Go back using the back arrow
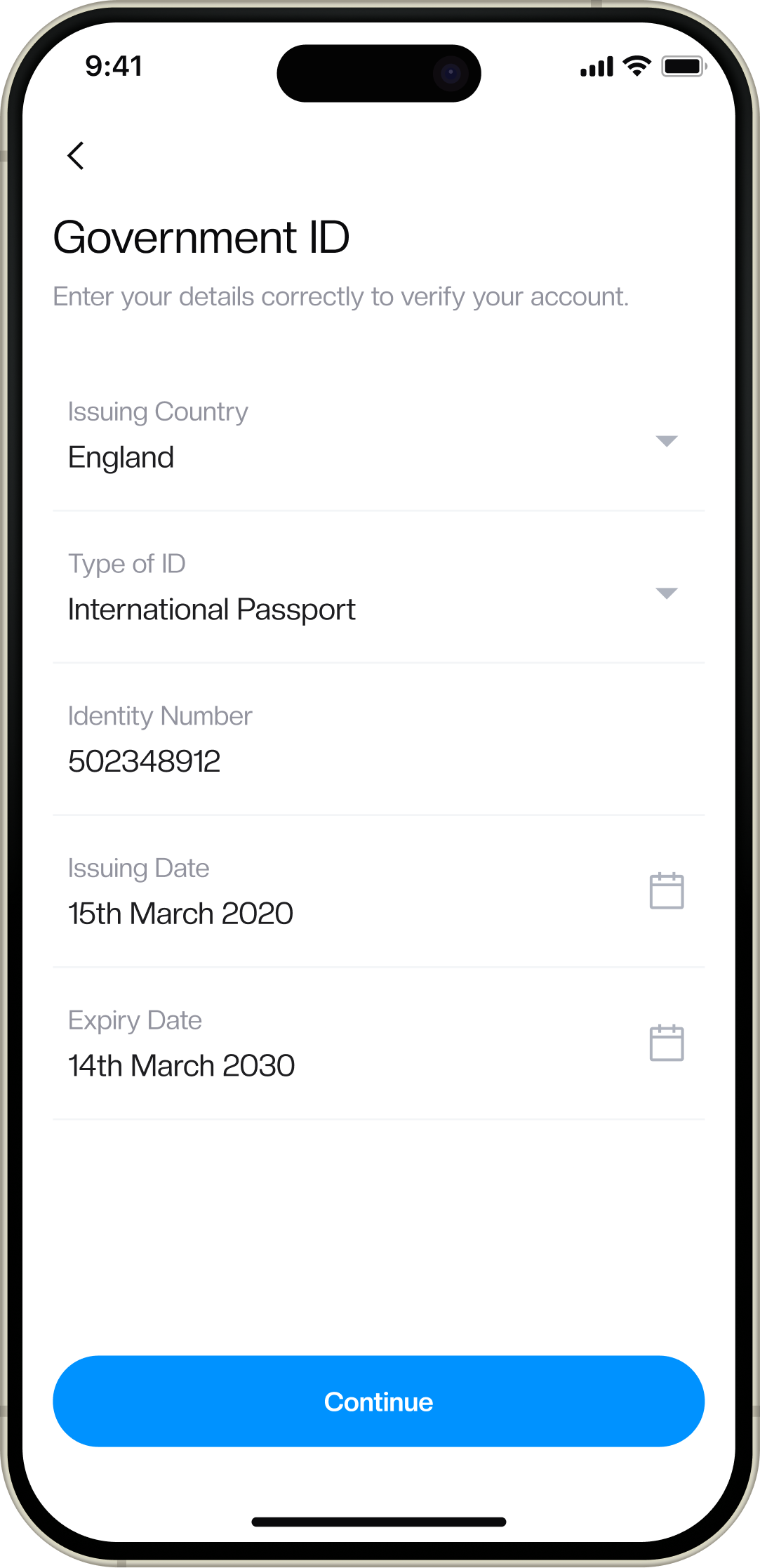This screenshot has height=1568, width=760. click(76, 156)
